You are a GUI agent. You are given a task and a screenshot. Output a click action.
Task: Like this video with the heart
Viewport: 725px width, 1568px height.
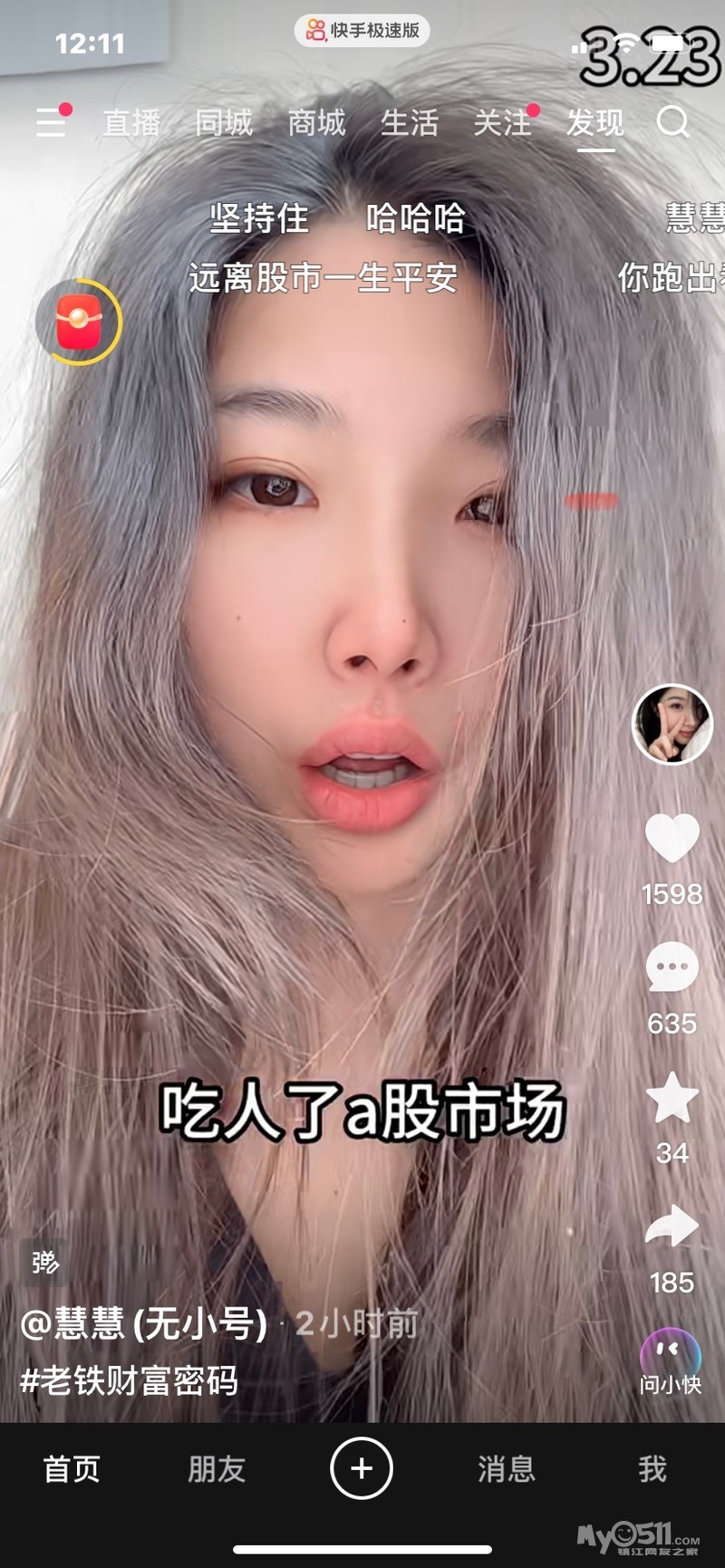tap(672, 838)
